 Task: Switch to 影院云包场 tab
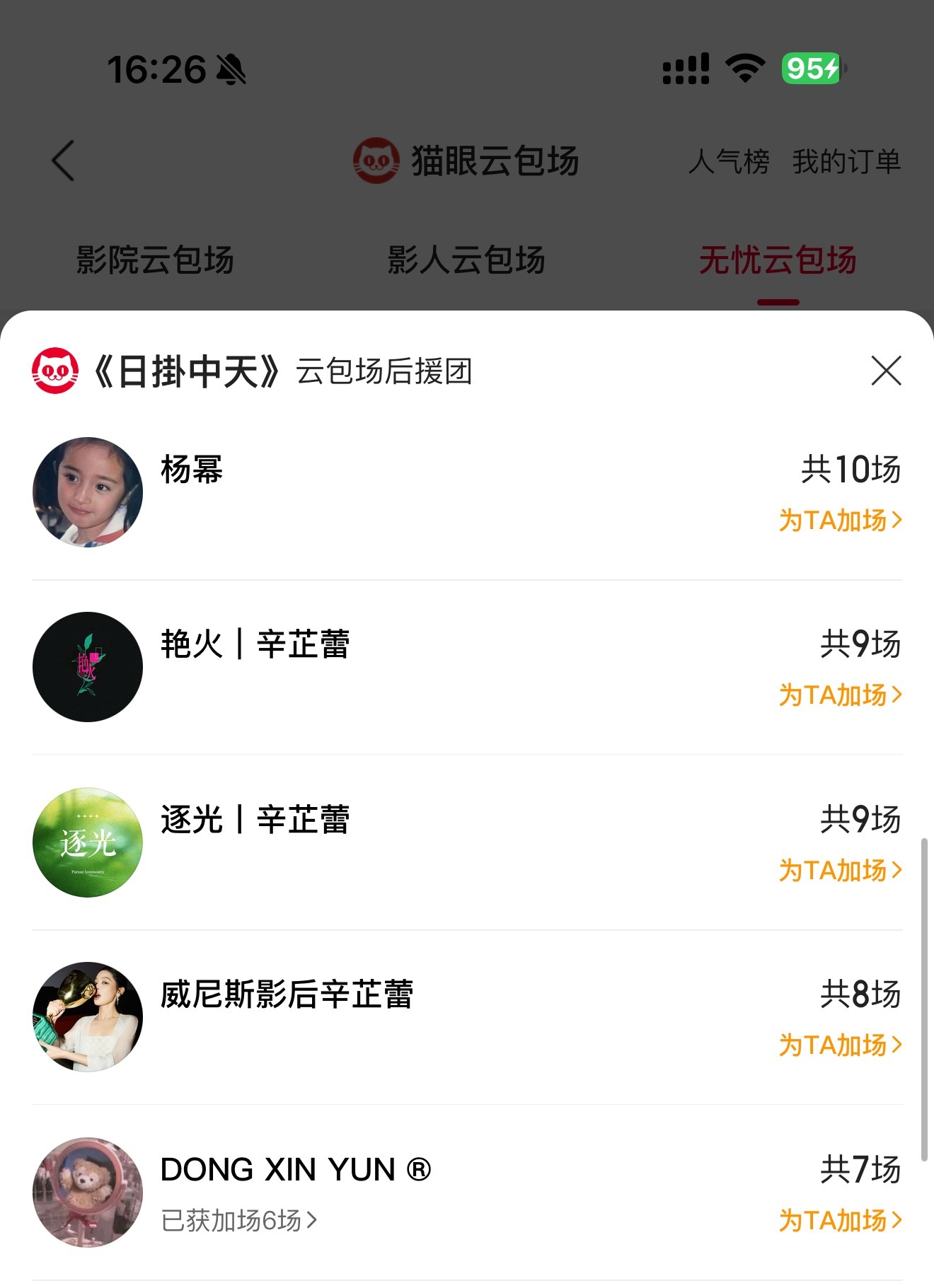point(155,260)
